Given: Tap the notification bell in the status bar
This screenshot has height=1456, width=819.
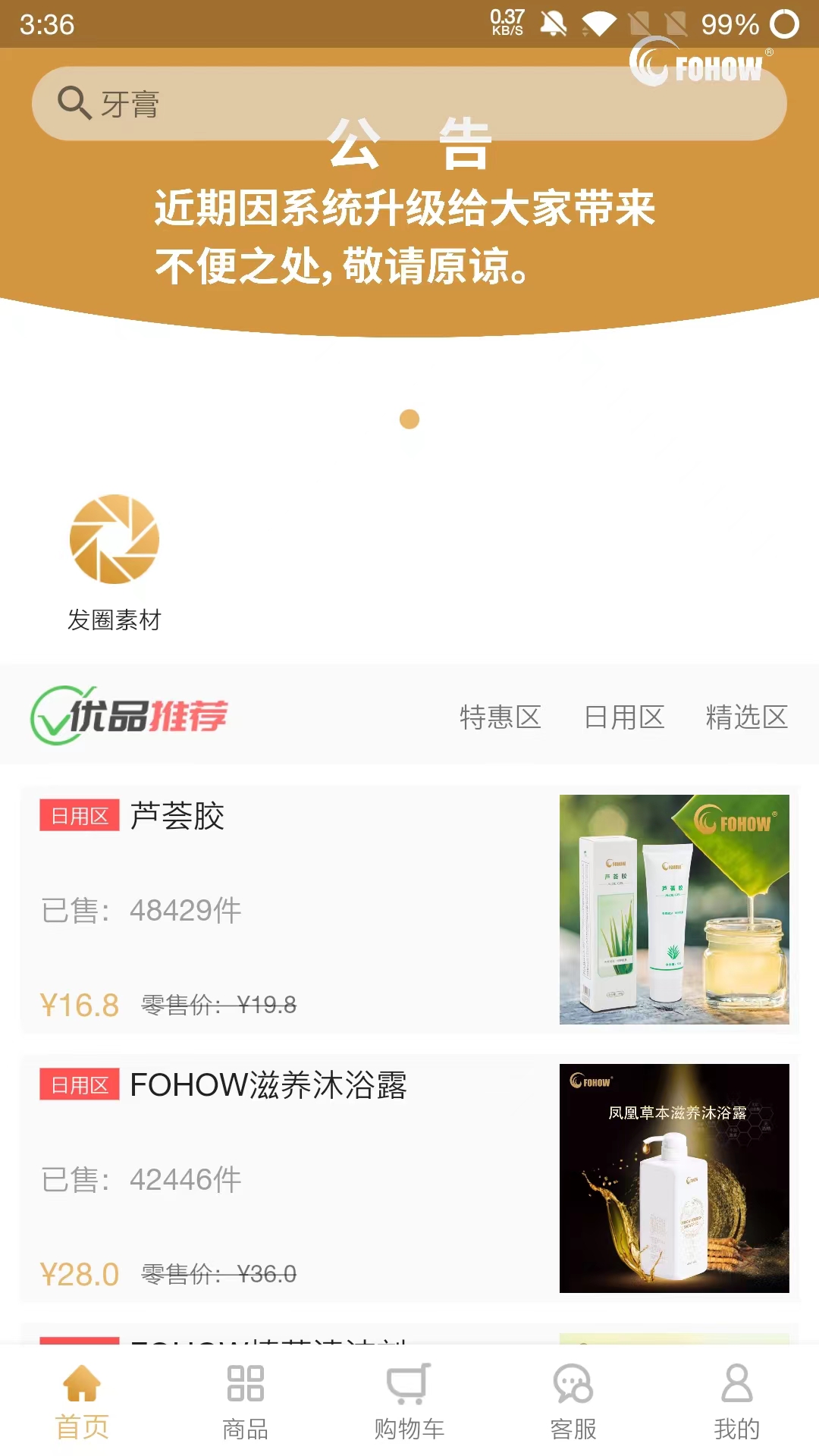Looking at the screenshot, I should click(554, 23).
